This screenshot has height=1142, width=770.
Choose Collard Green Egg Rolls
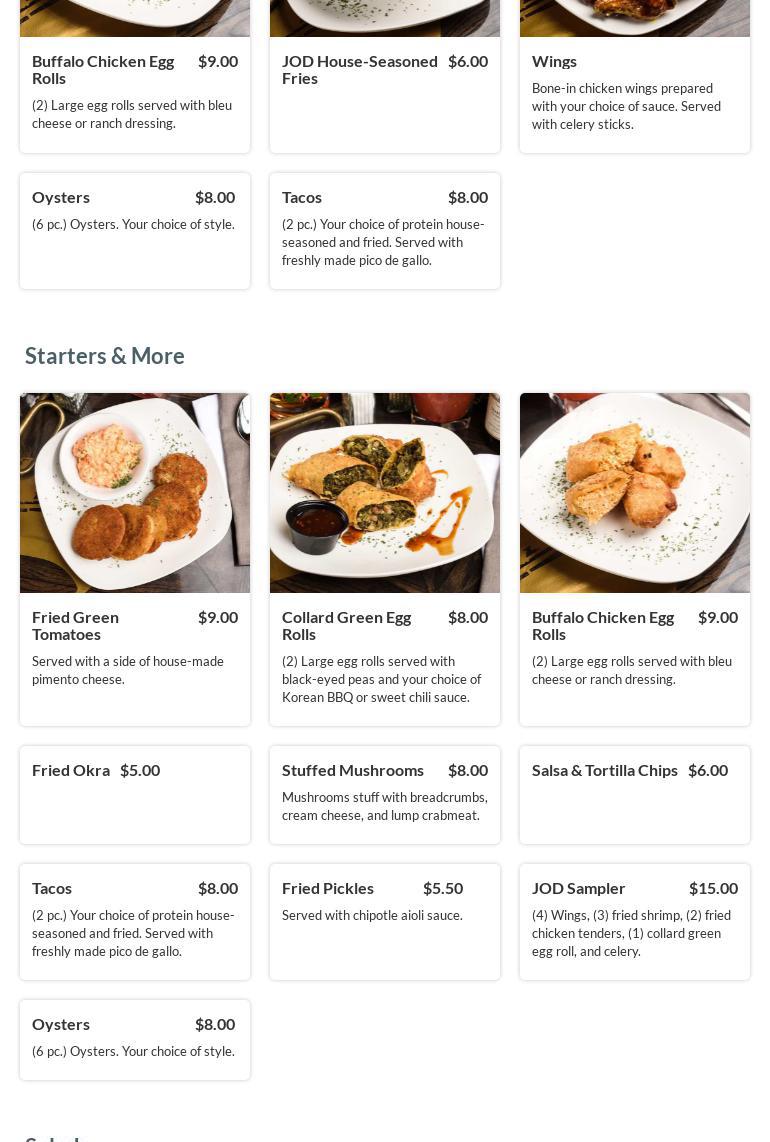click(385, 558)
